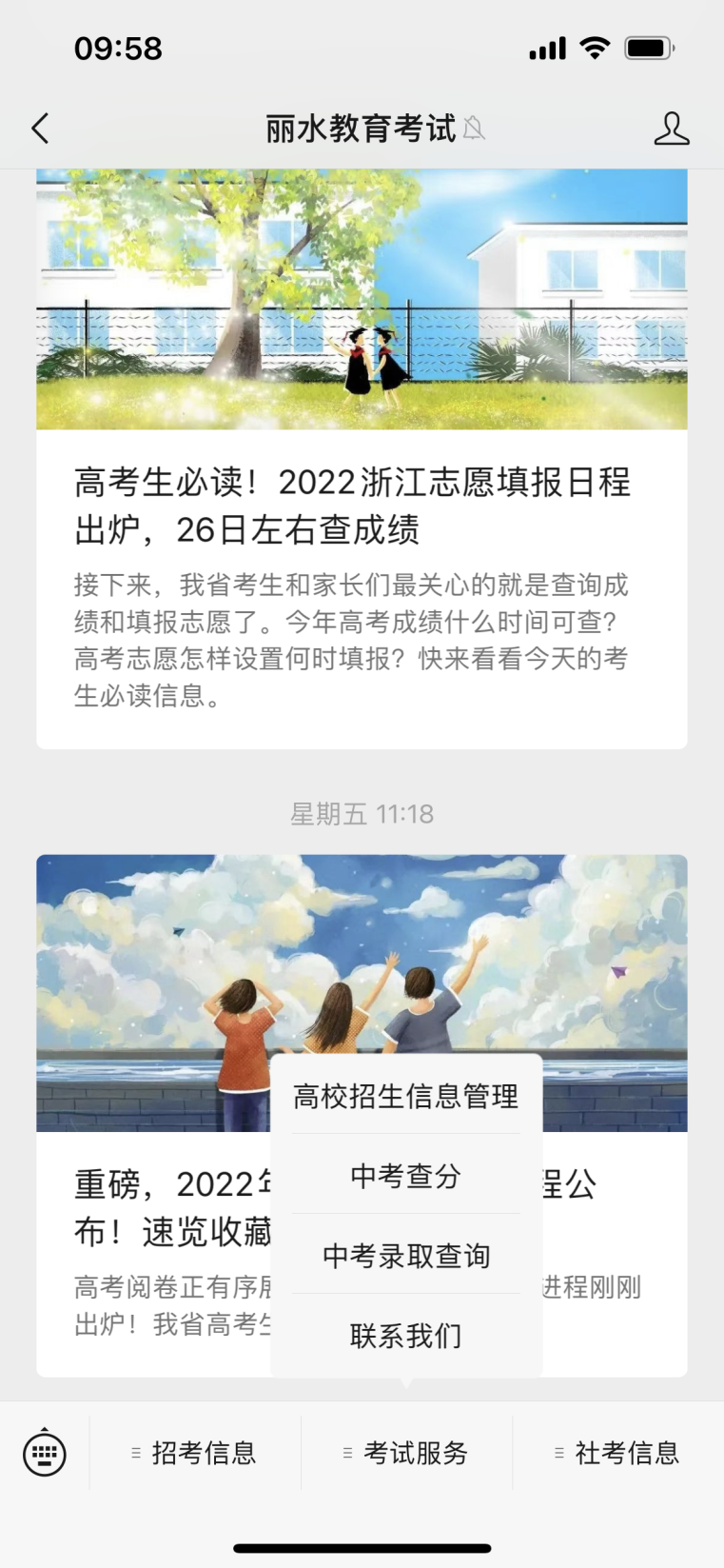Choose 中考录取查询 option

pyautogui.click(x=406, y=1257)
